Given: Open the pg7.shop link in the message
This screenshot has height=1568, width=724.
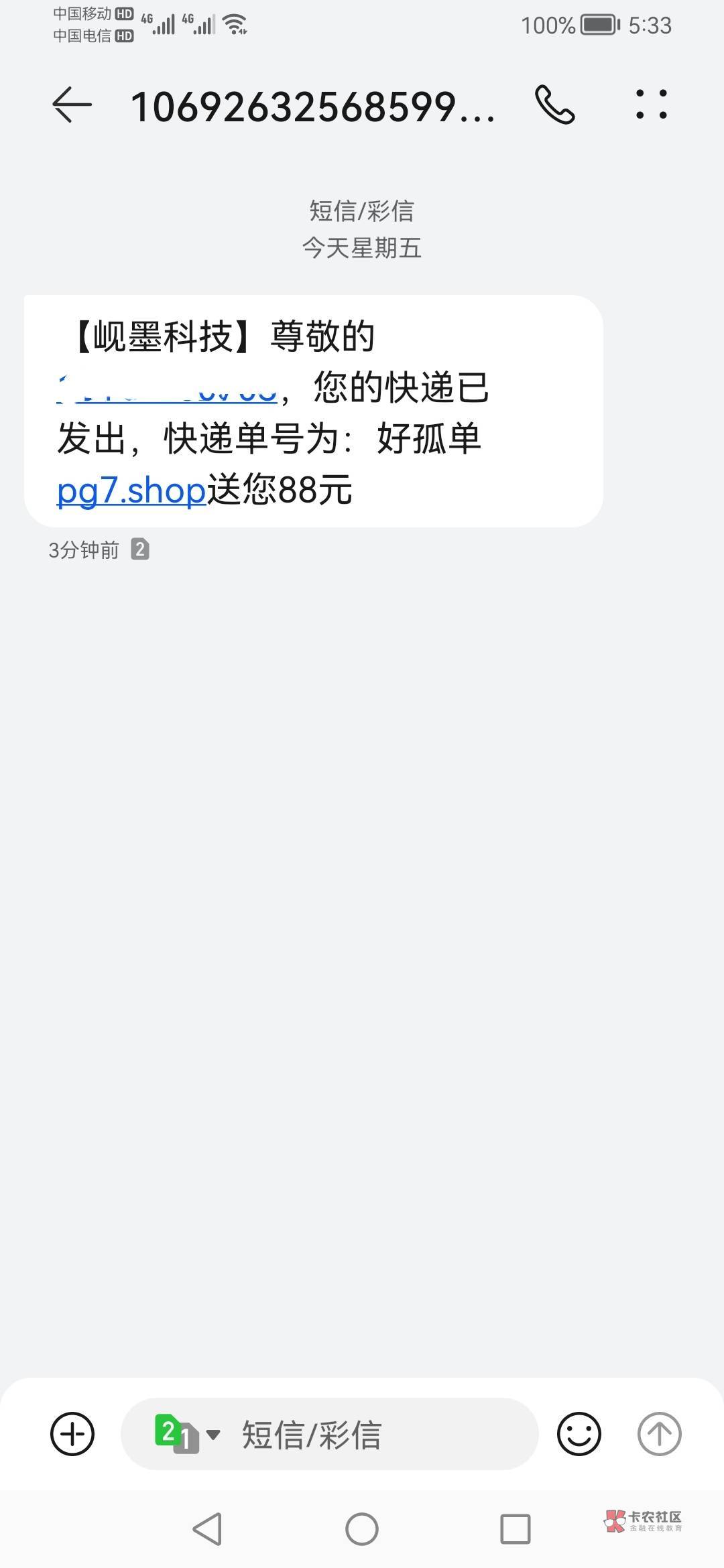Looking at the screenshot, I should [x=131, y=491].
